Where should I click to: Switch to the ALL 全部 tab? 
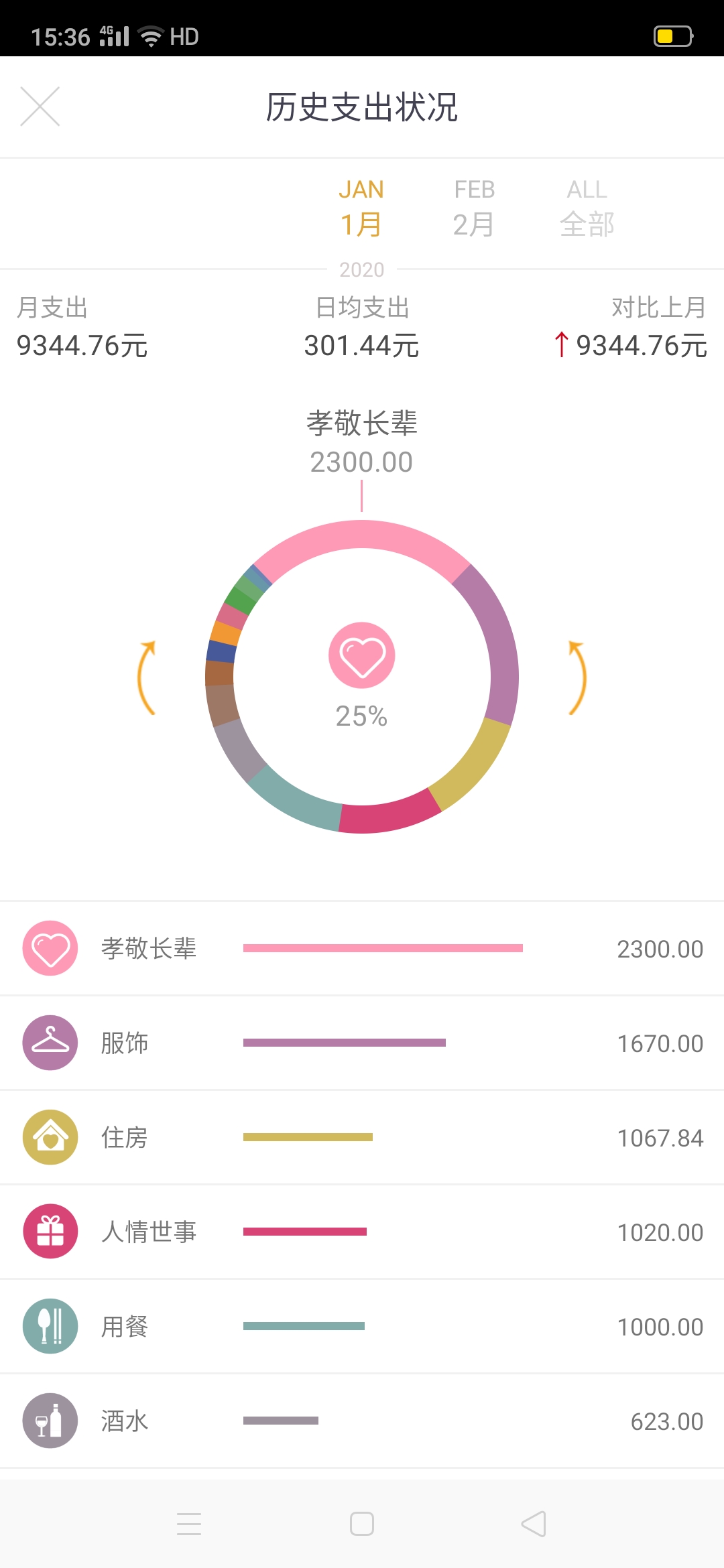[587, 208]
